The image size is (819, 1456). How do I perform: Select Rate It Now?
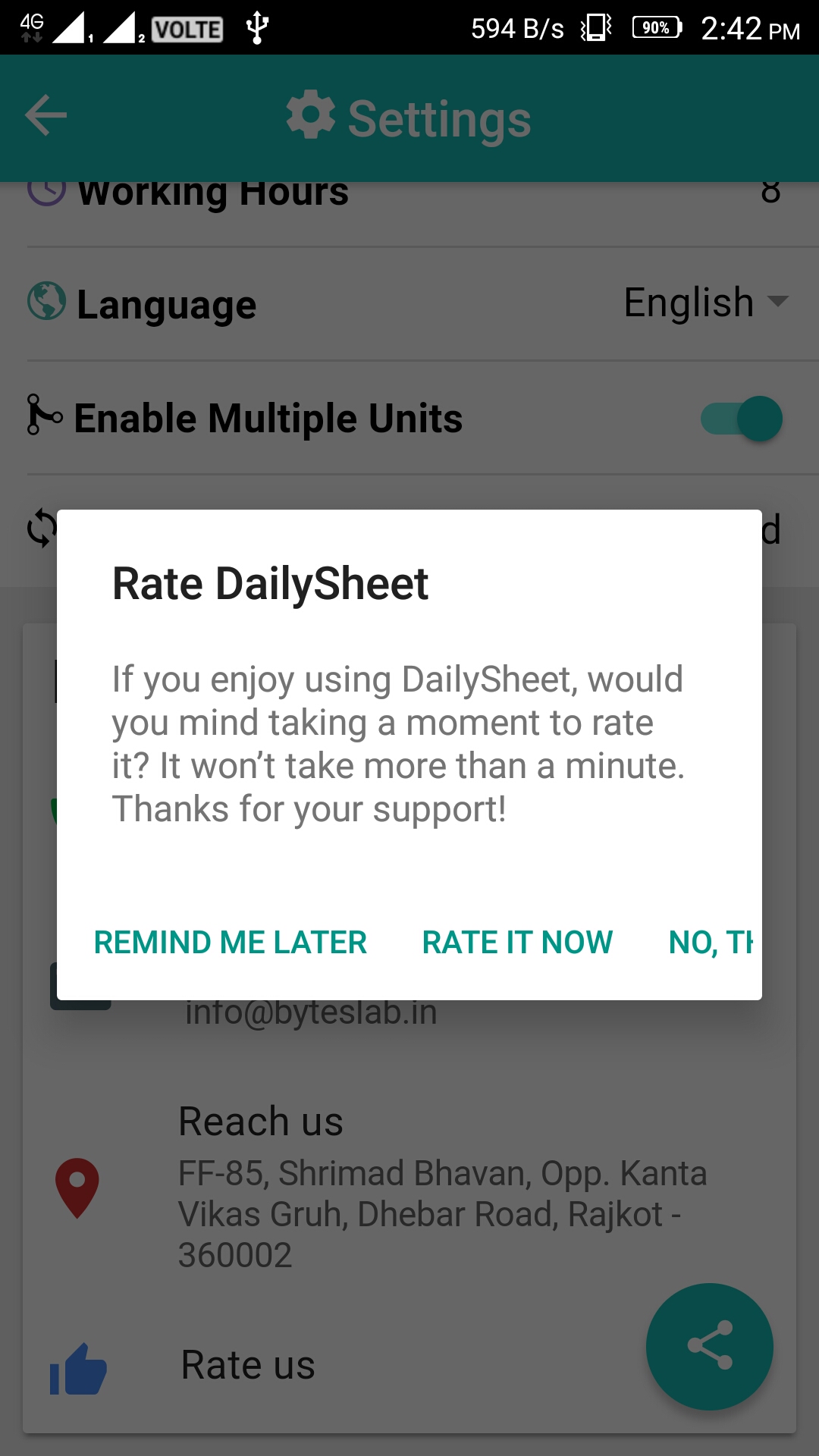tap(517, 943)
